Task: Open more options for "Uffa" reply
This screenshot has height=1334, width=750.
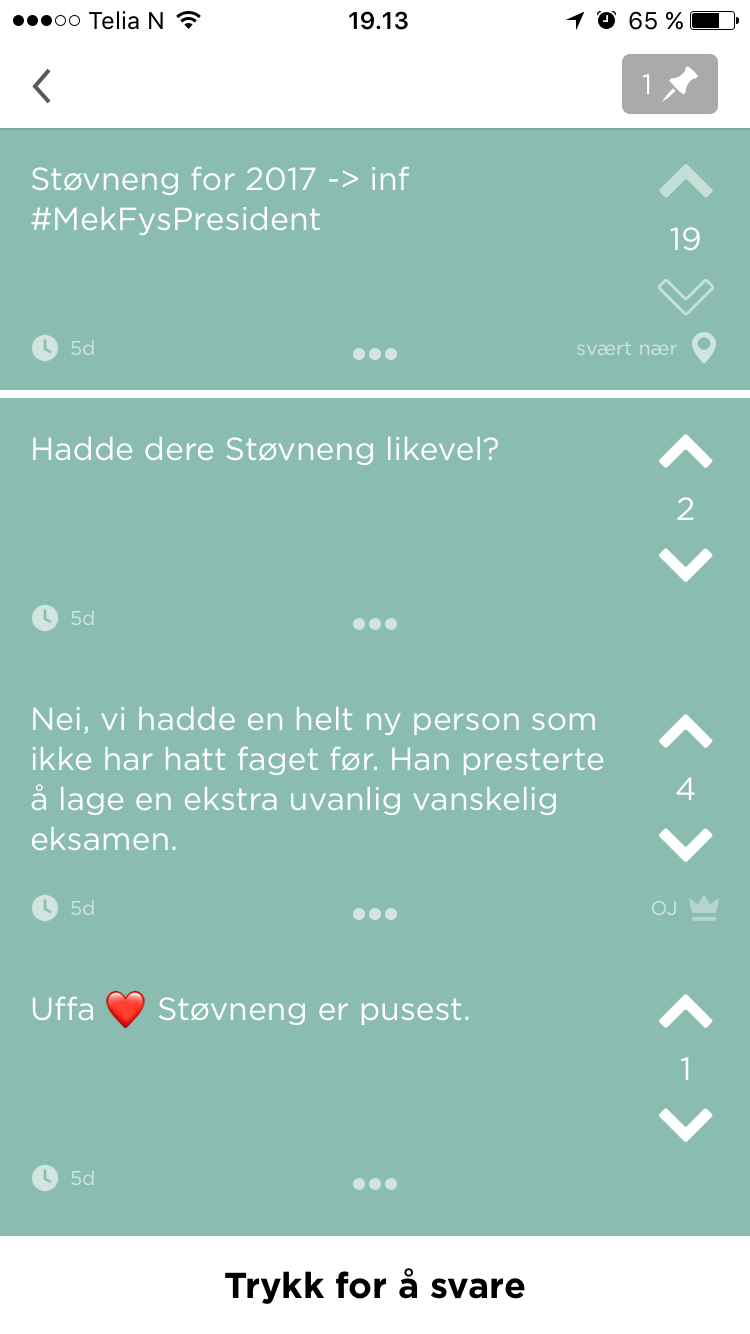Action: coord(375,1183)
